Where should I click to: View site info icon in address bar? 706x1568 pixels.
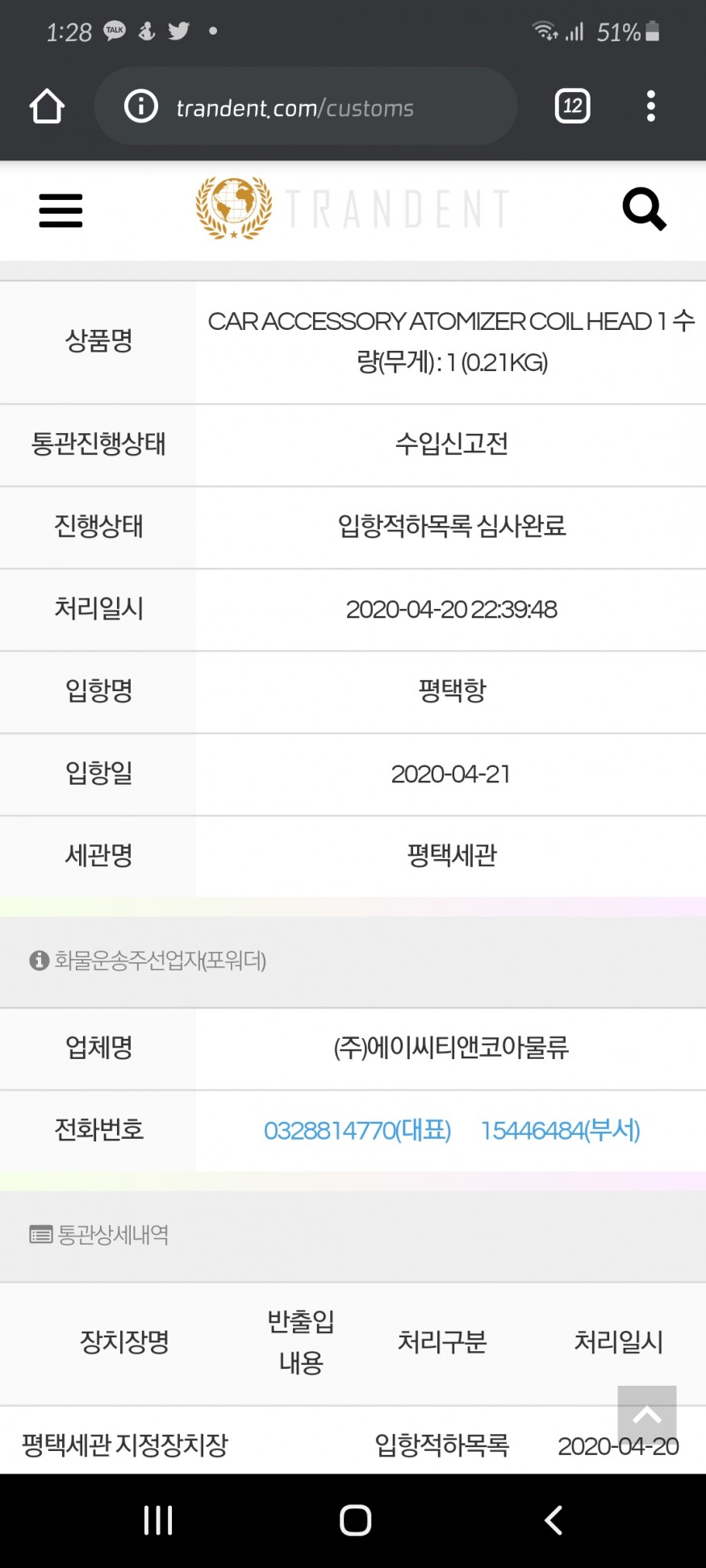[141, 106]
